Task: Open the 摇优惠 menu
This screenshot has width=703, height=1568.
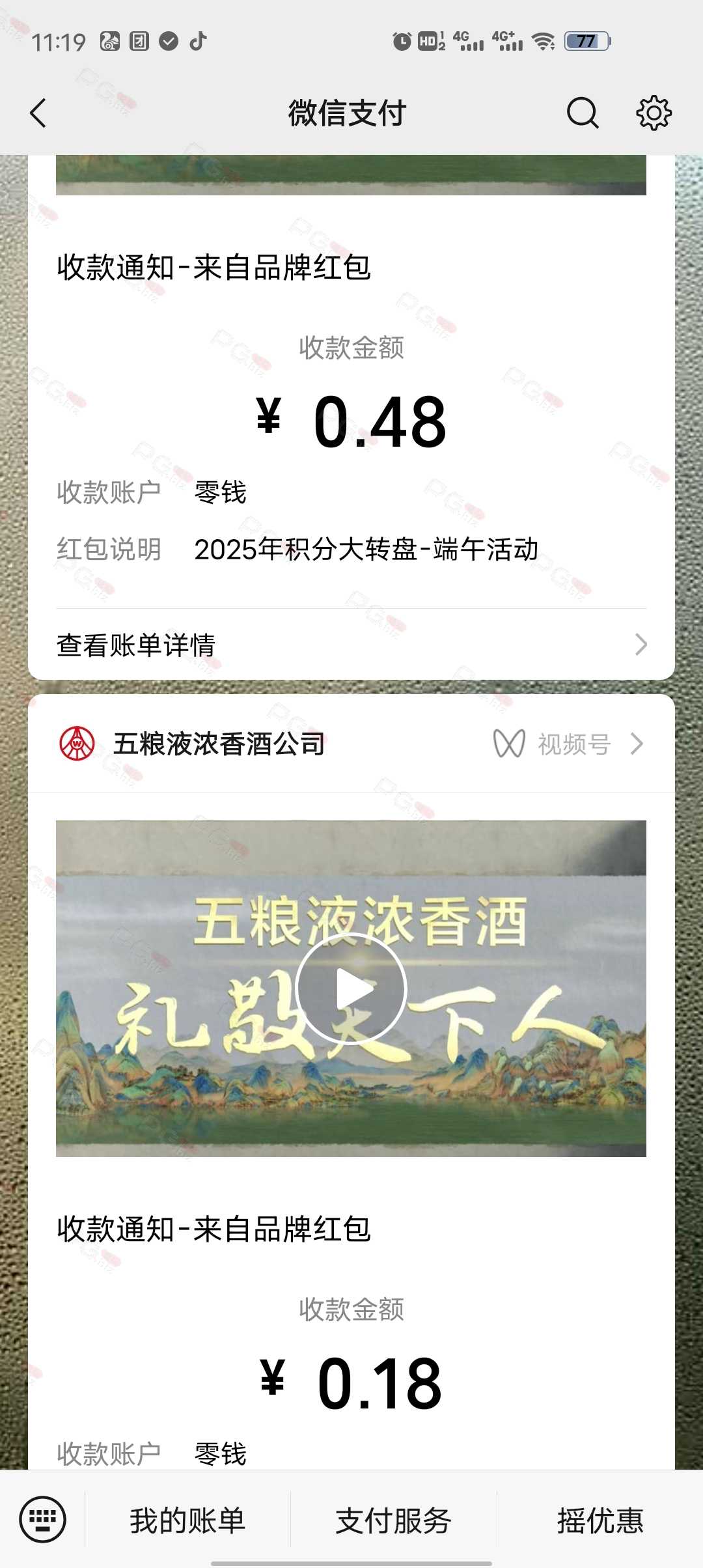Action: click(600, 1521)
